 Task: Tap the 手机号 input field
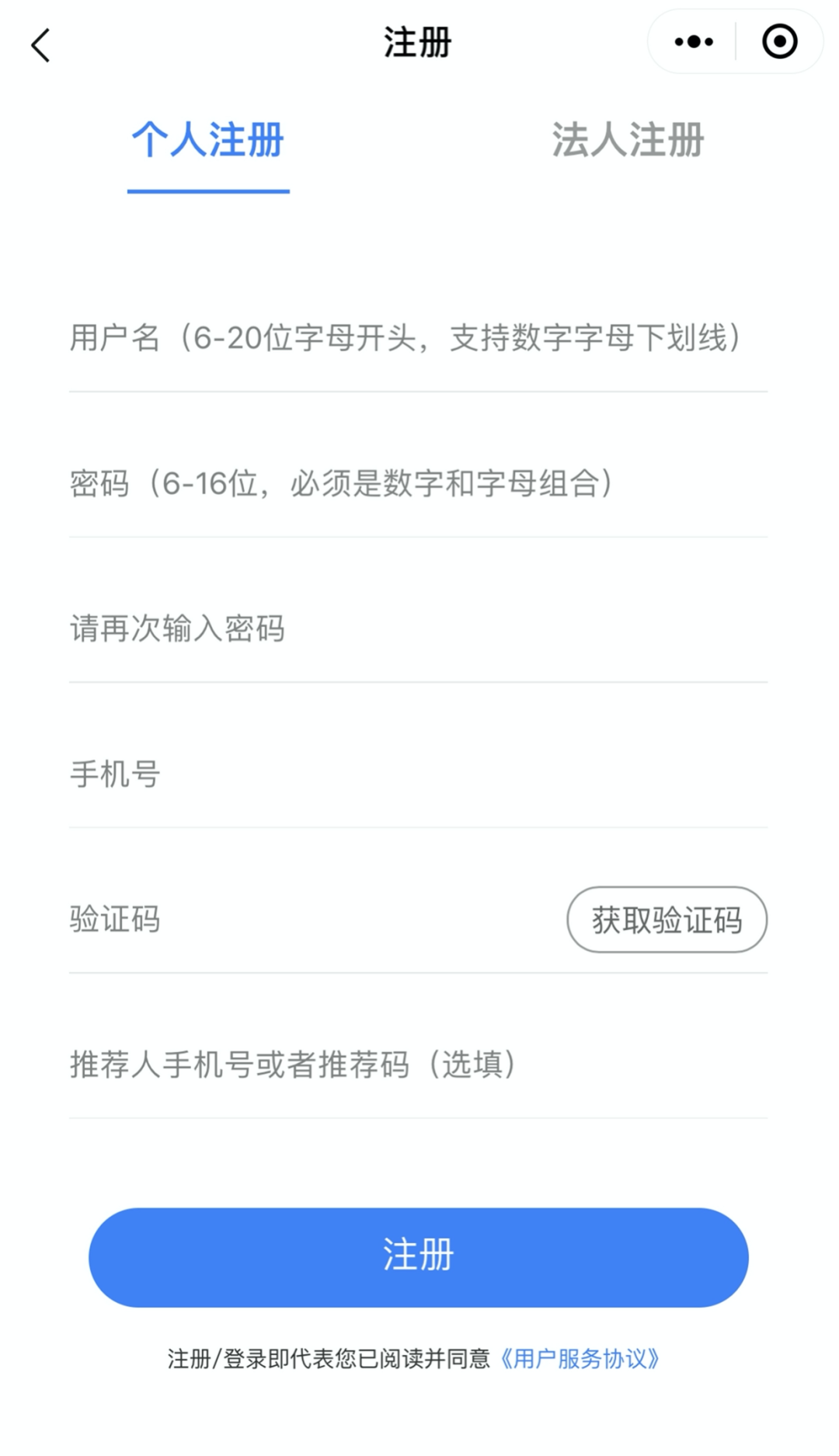tap(418, 775)
